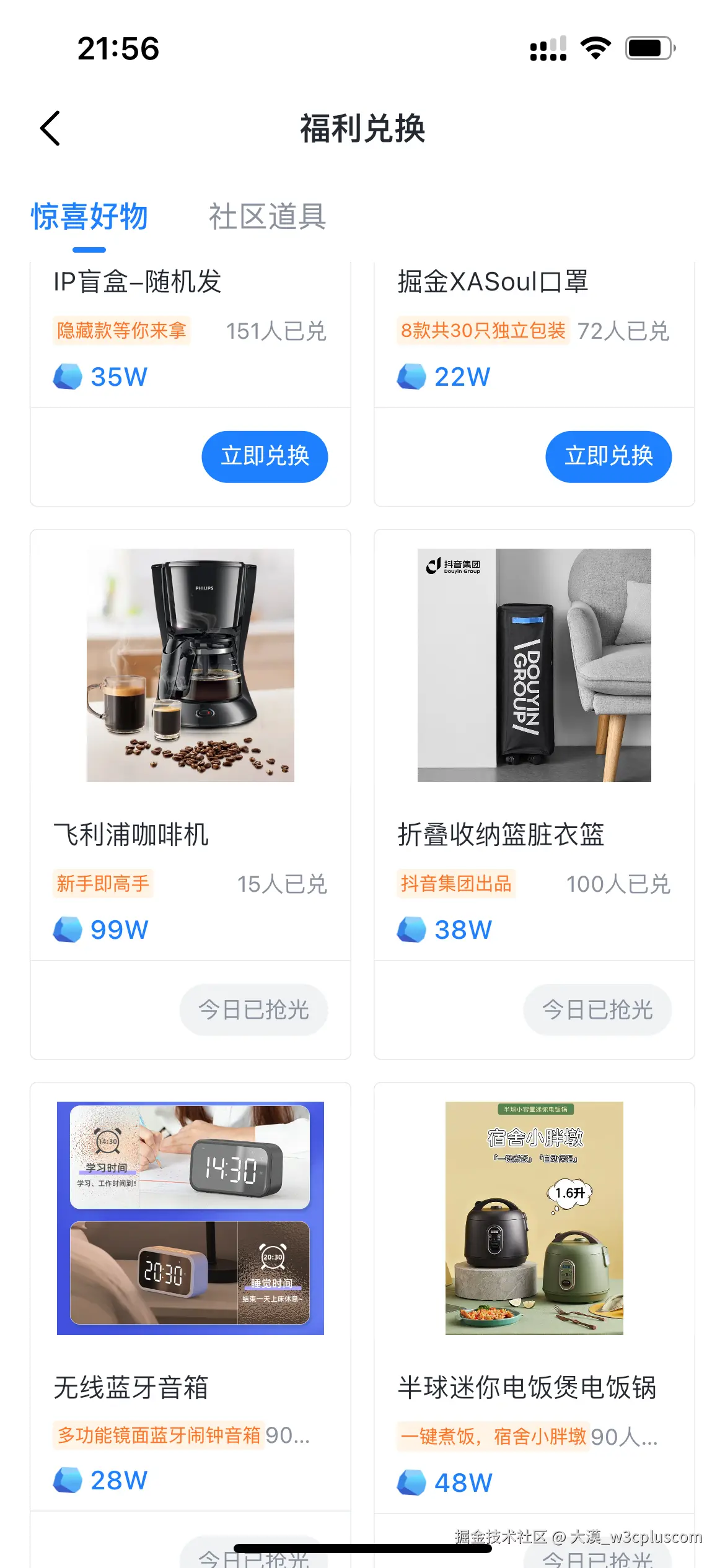The image size is (725, 1568).
Task: Tap the gem icon next to 28W
Action: click(x=68, y=1481)
